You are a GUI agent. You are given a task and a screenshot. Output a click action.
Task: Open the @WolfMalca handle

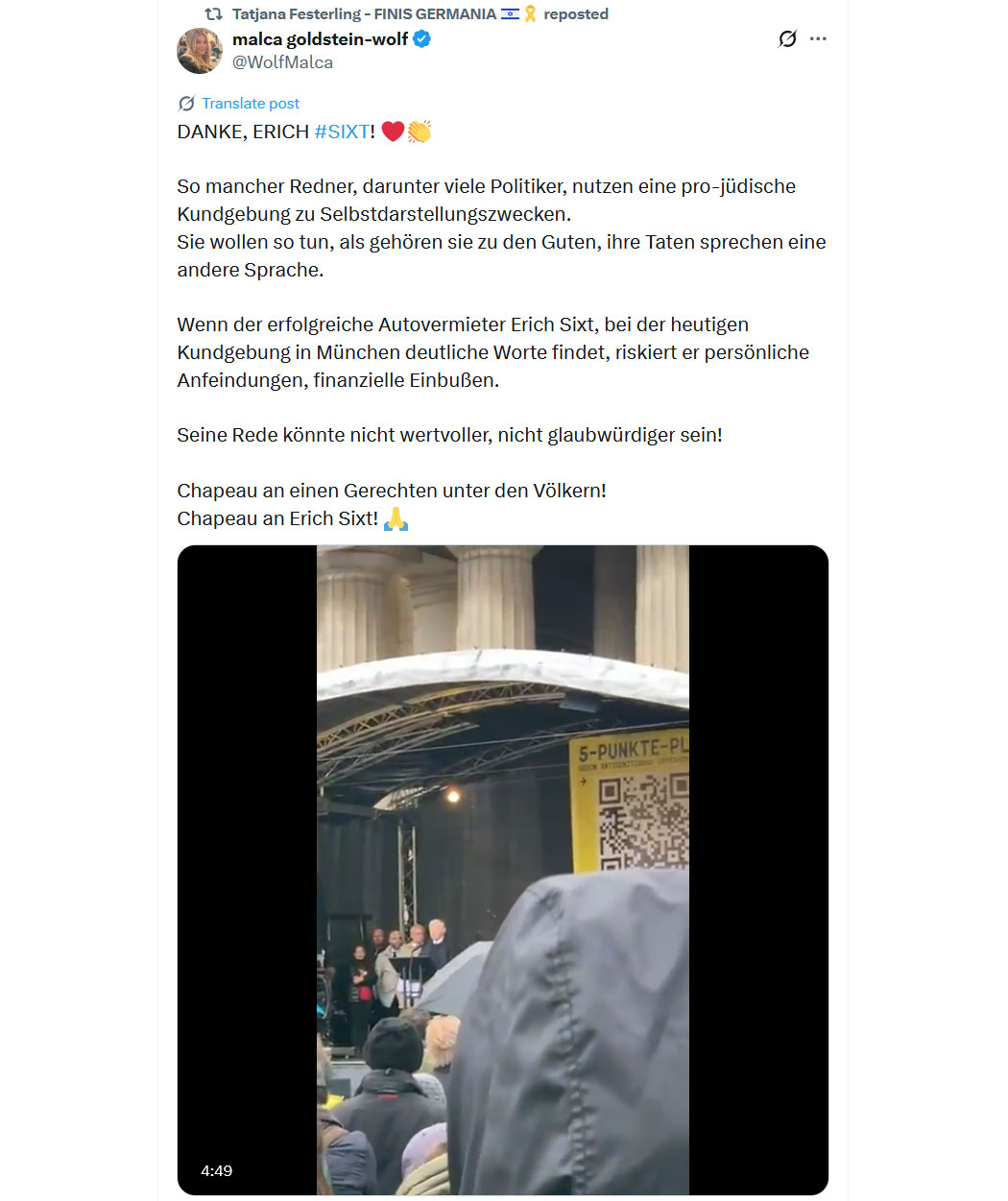[282, 62]
